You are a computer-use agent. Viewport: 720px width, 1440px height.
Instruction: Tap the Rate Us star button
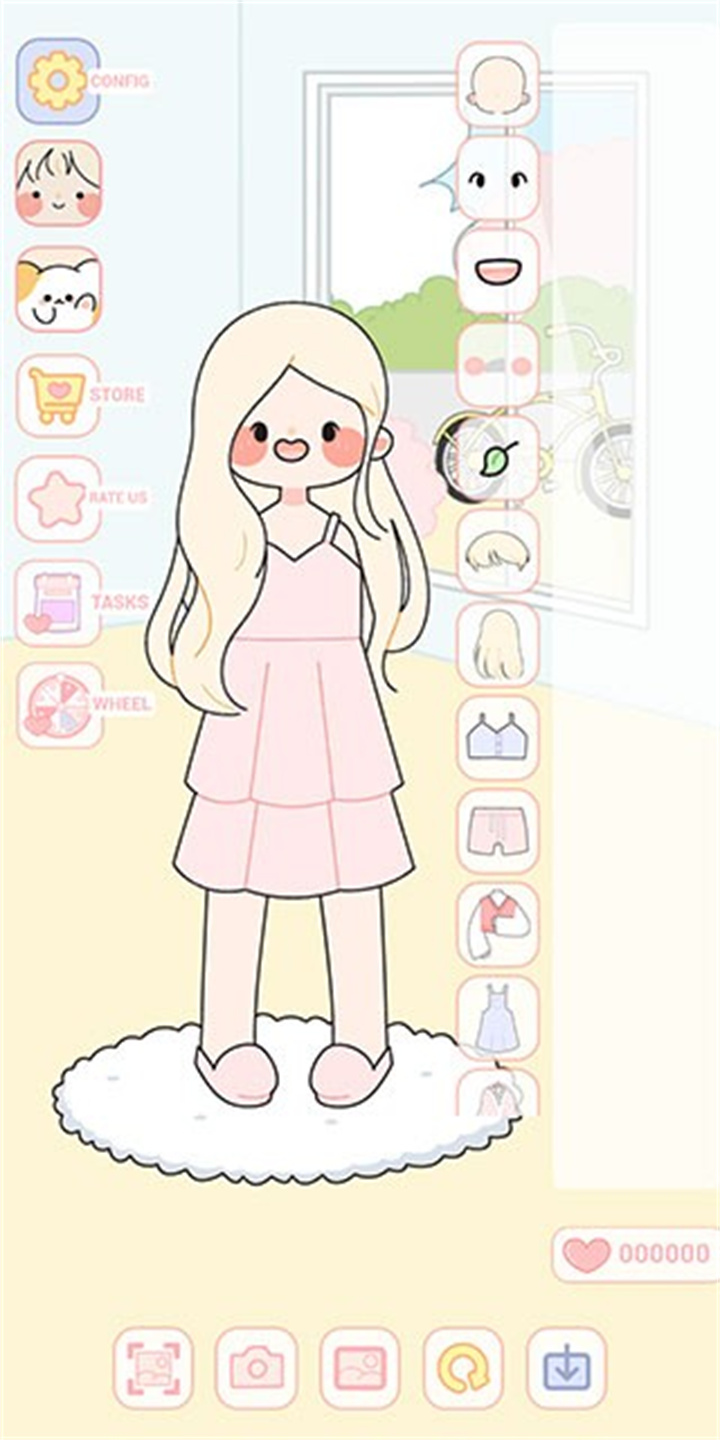58,498
